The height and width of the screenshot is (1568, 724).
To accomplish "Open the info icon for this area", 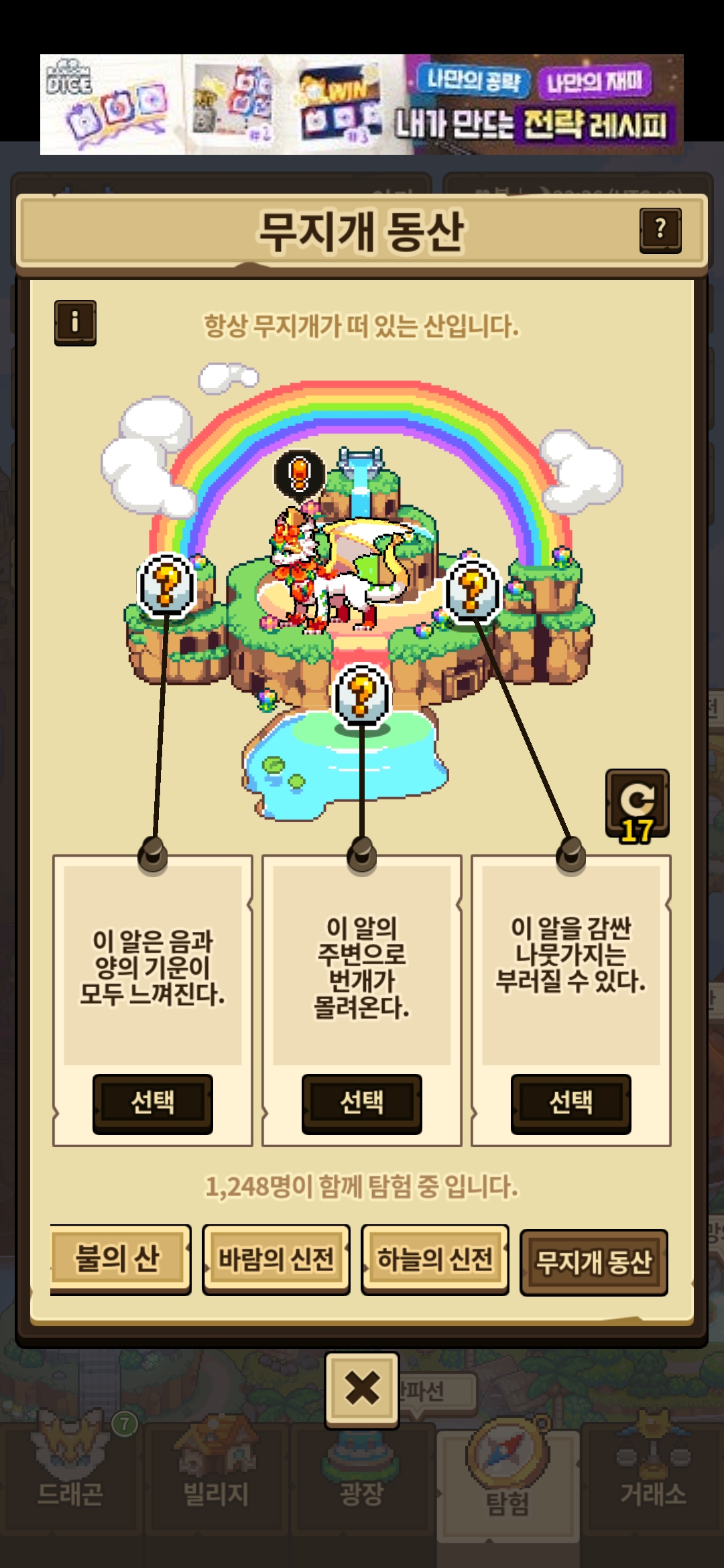I will point(75,322).
